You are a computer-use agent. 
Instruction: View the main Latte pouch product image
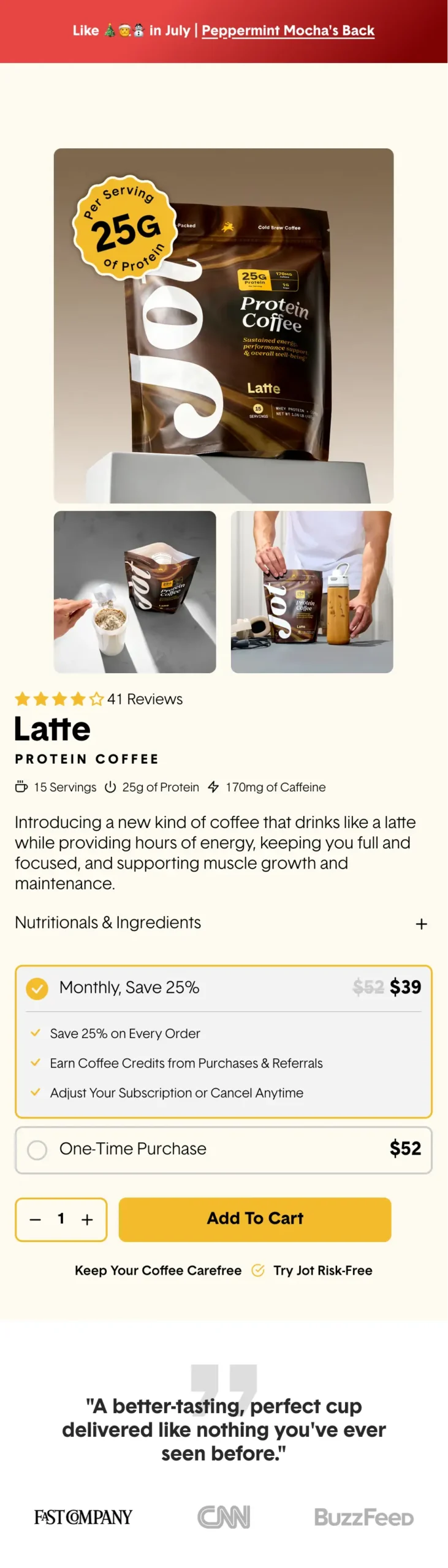click(224, 325)
